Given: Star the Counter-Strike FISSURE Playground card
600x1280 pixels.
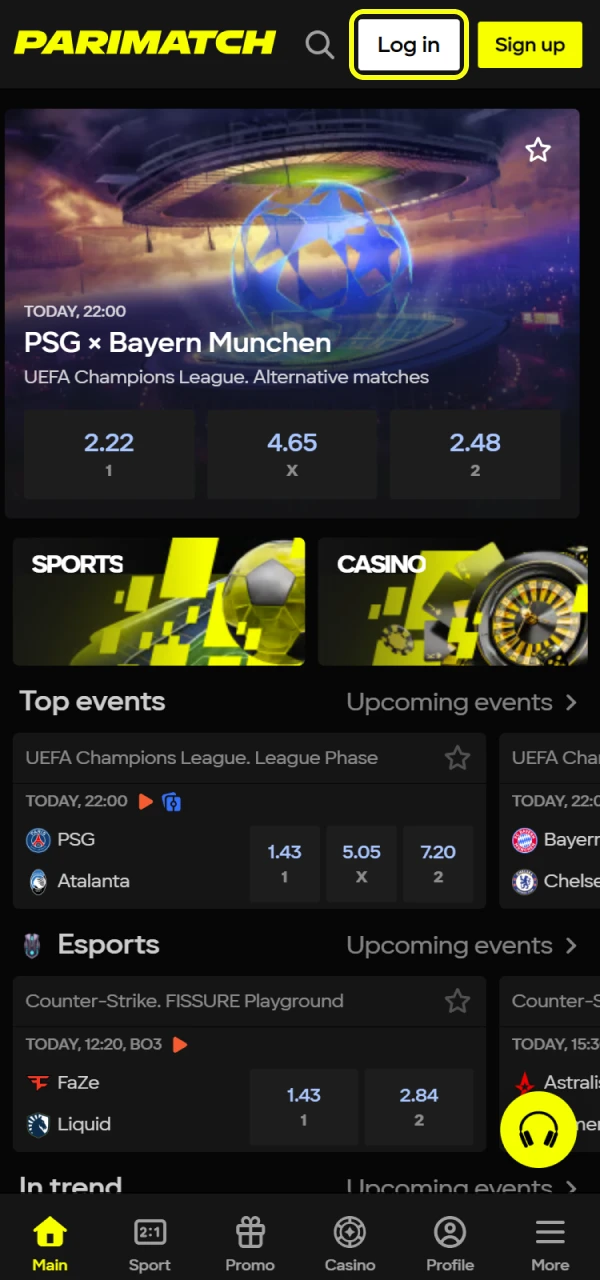Looking at the screenshot, I should [x=457, y=1001].
